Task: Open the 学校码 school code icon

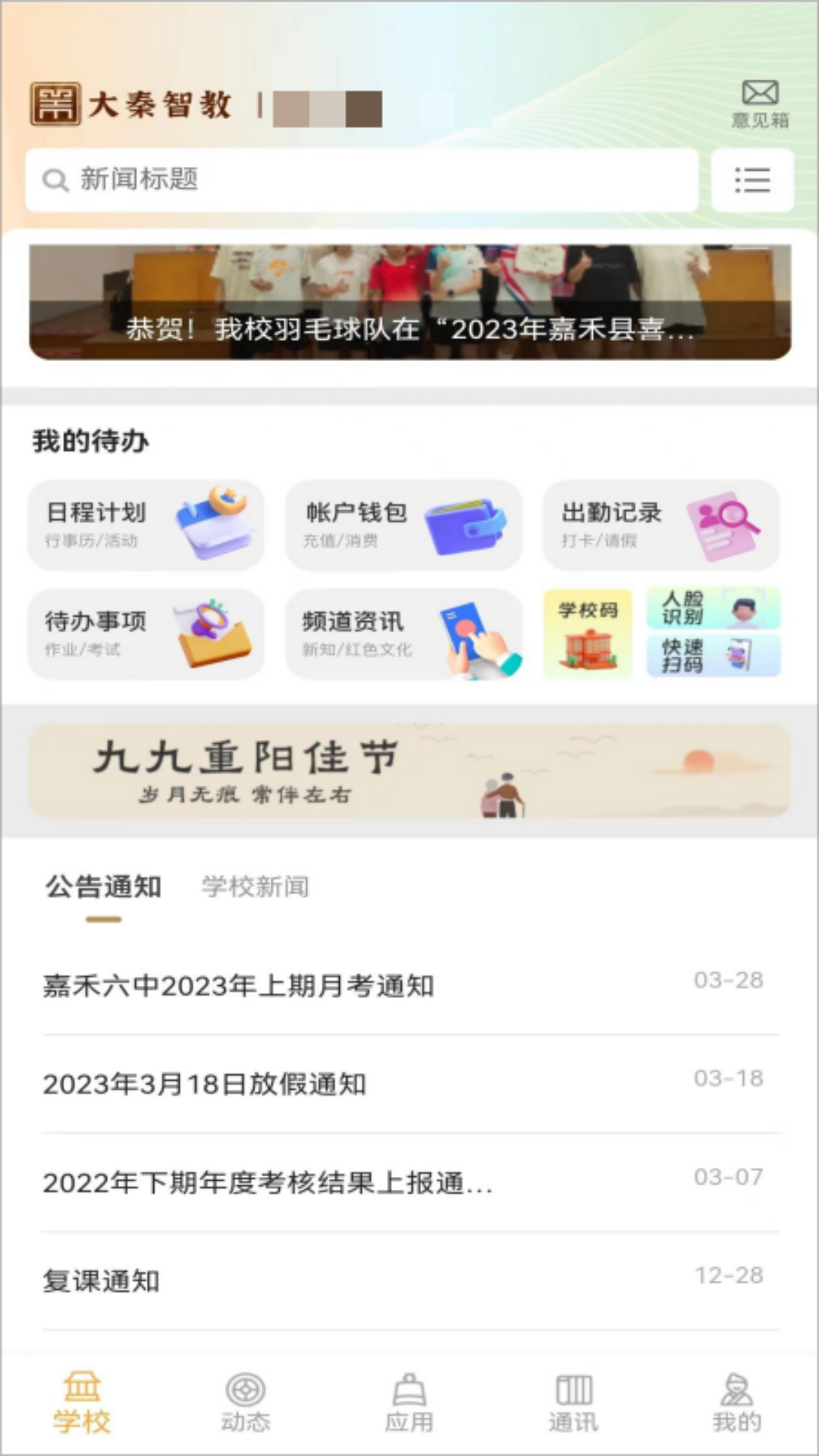Action: tap(588, 635)
